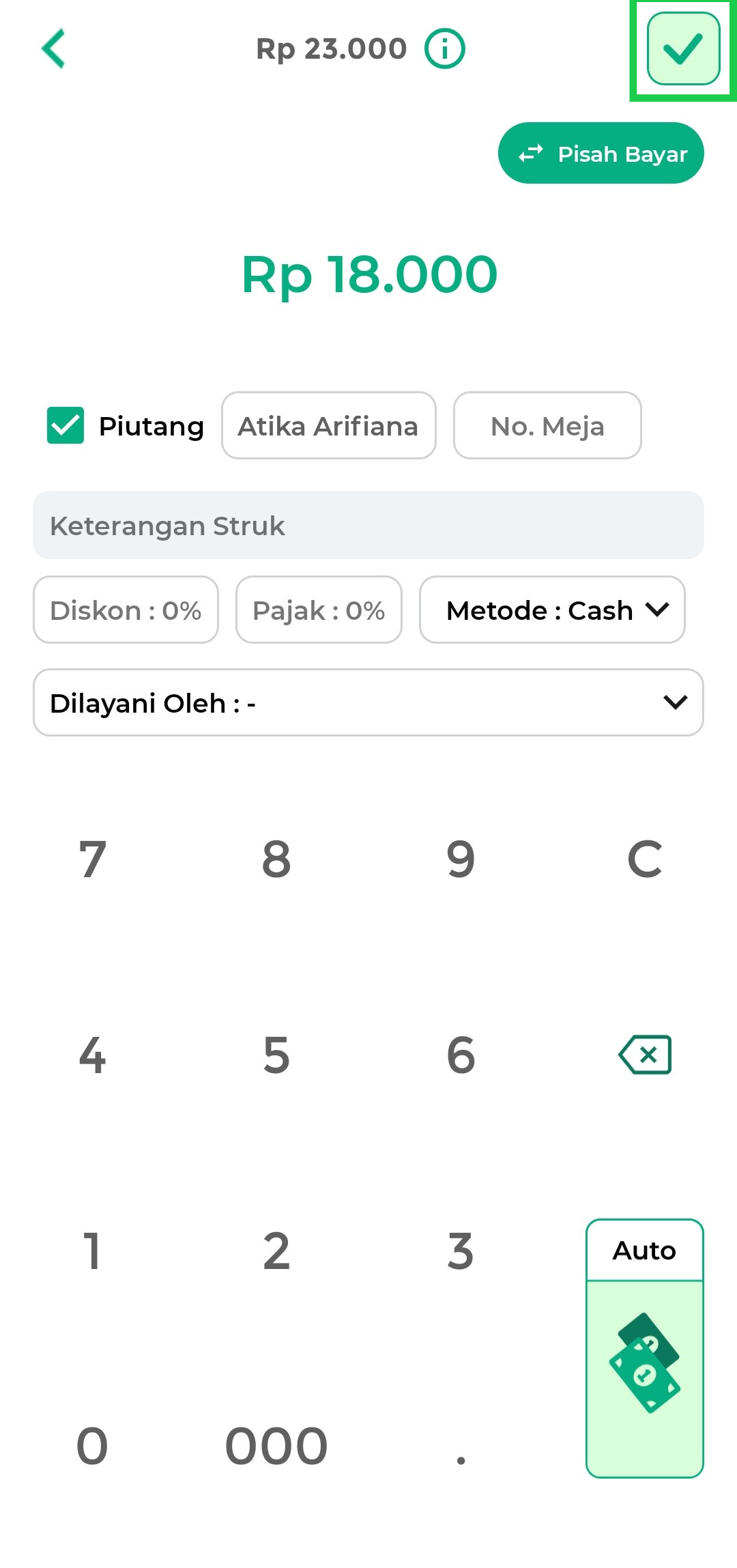Tap digit 9 on the keypad
Screen dimensions: 737x1568
(461, 859)
